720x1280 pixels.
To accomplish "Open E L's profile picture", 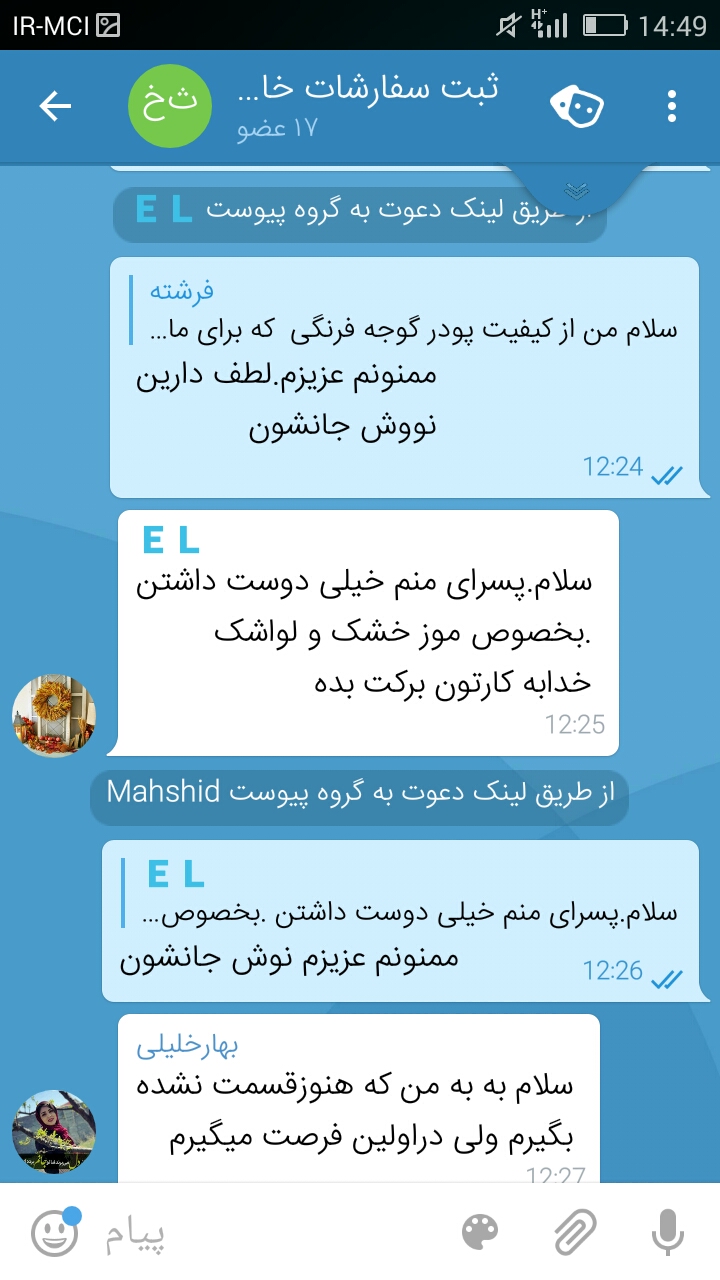I will (54, 716).
